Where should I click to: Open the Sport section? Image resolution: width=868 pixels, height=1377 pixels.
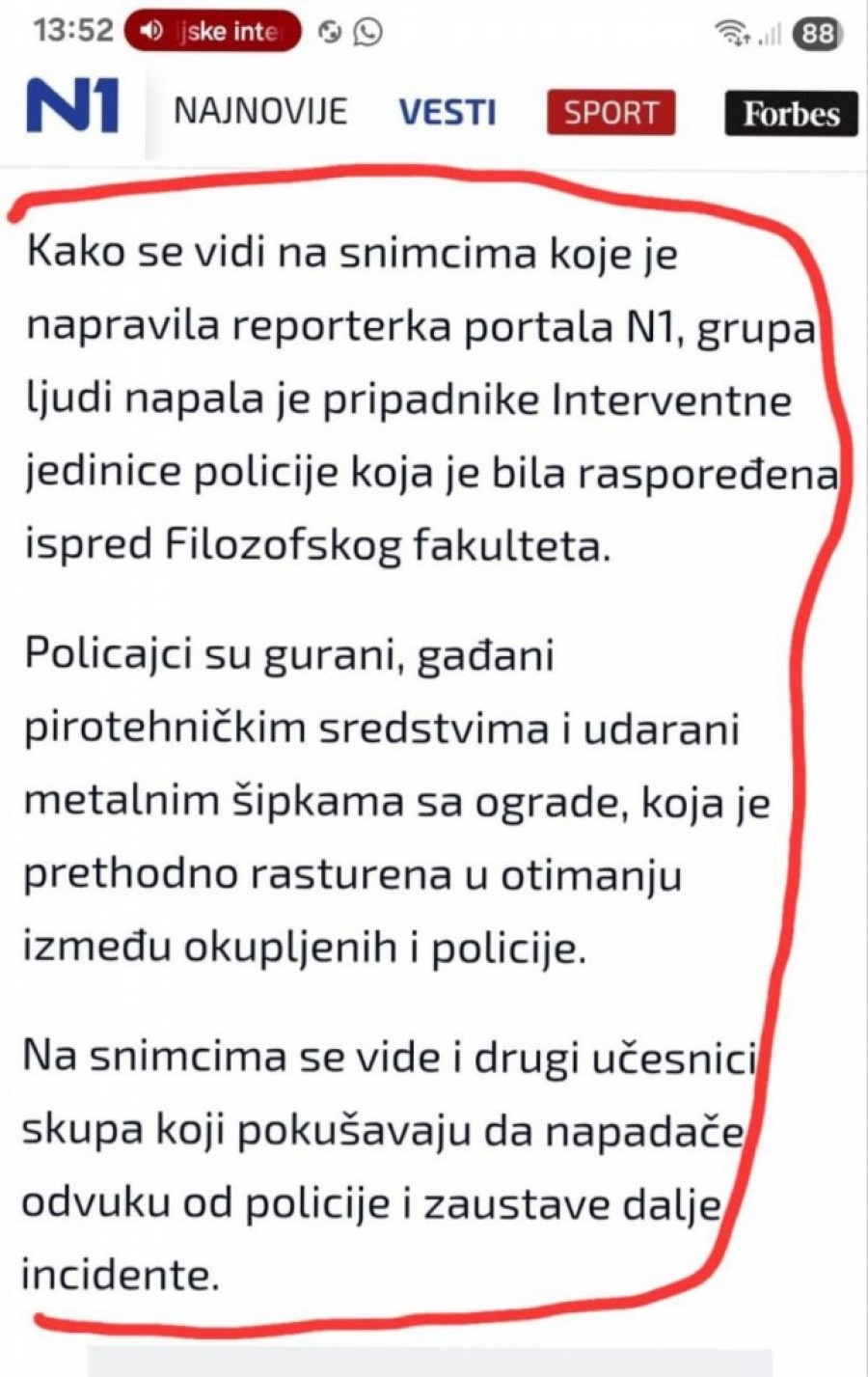tap(610, 113)
